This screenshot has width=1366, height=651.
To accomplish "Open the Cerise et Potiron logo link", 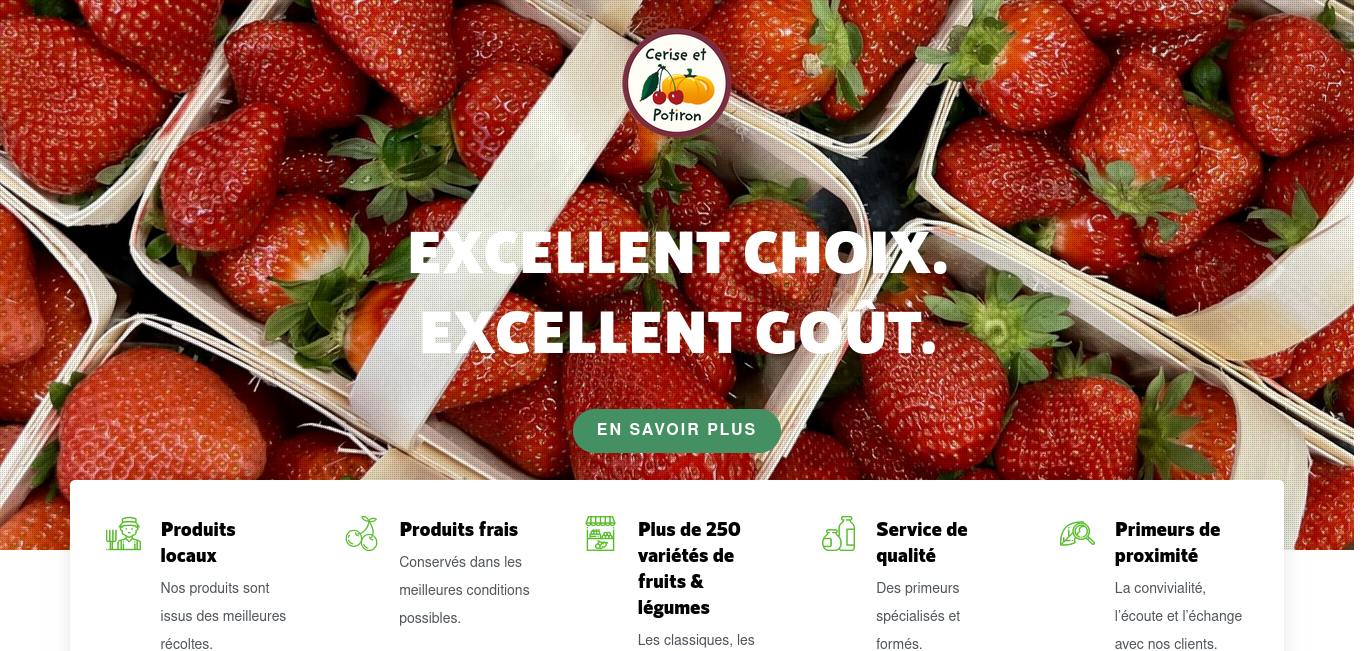I will click(x=677, y=83).
